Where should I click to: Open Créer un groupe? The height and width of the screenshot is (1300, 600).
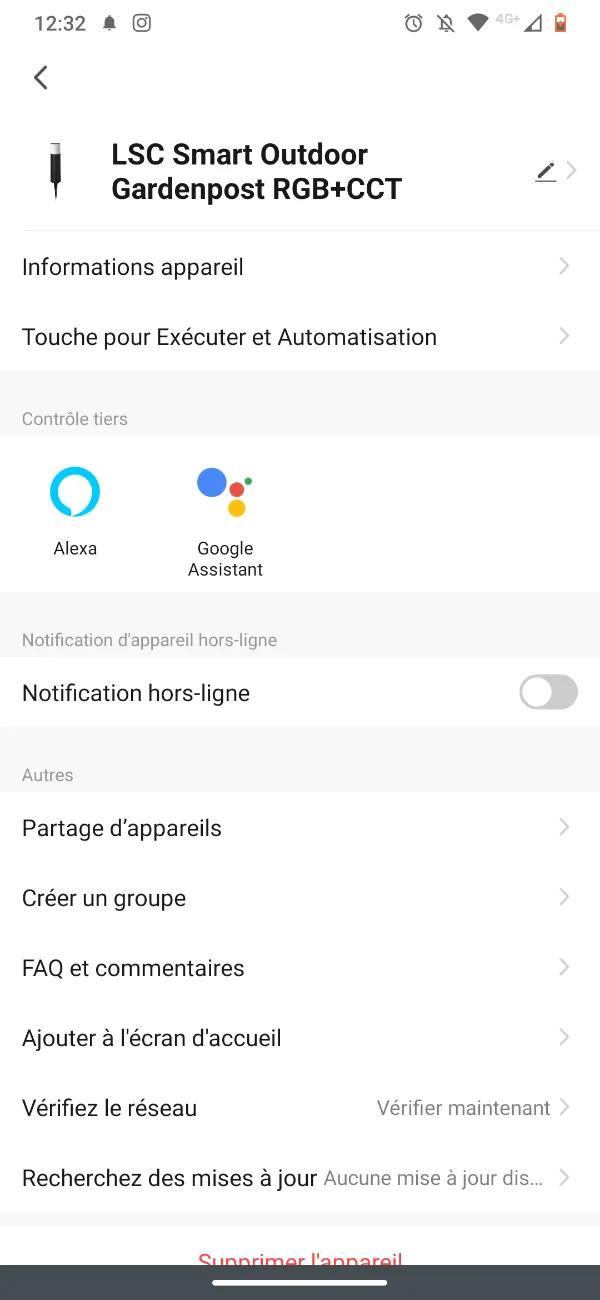coord(300,898)
